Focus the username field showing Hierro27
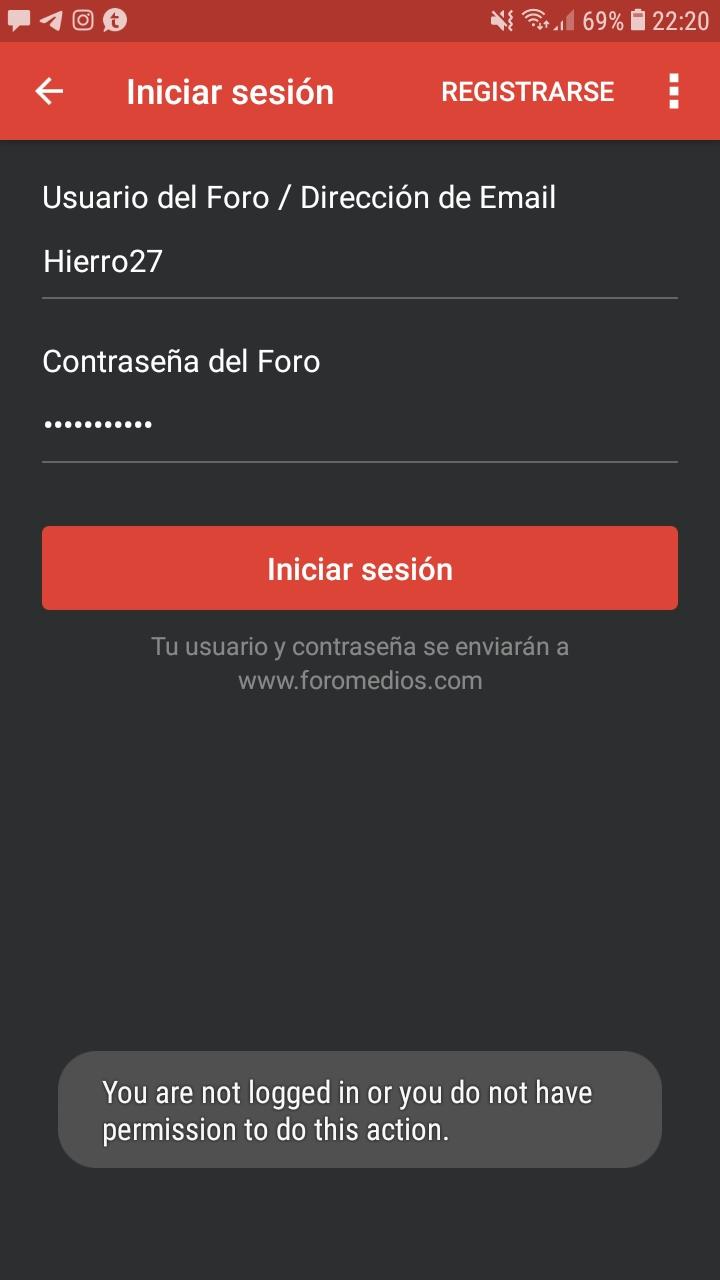Screen dimensions: 720x1280 click(x=359, y=263)
